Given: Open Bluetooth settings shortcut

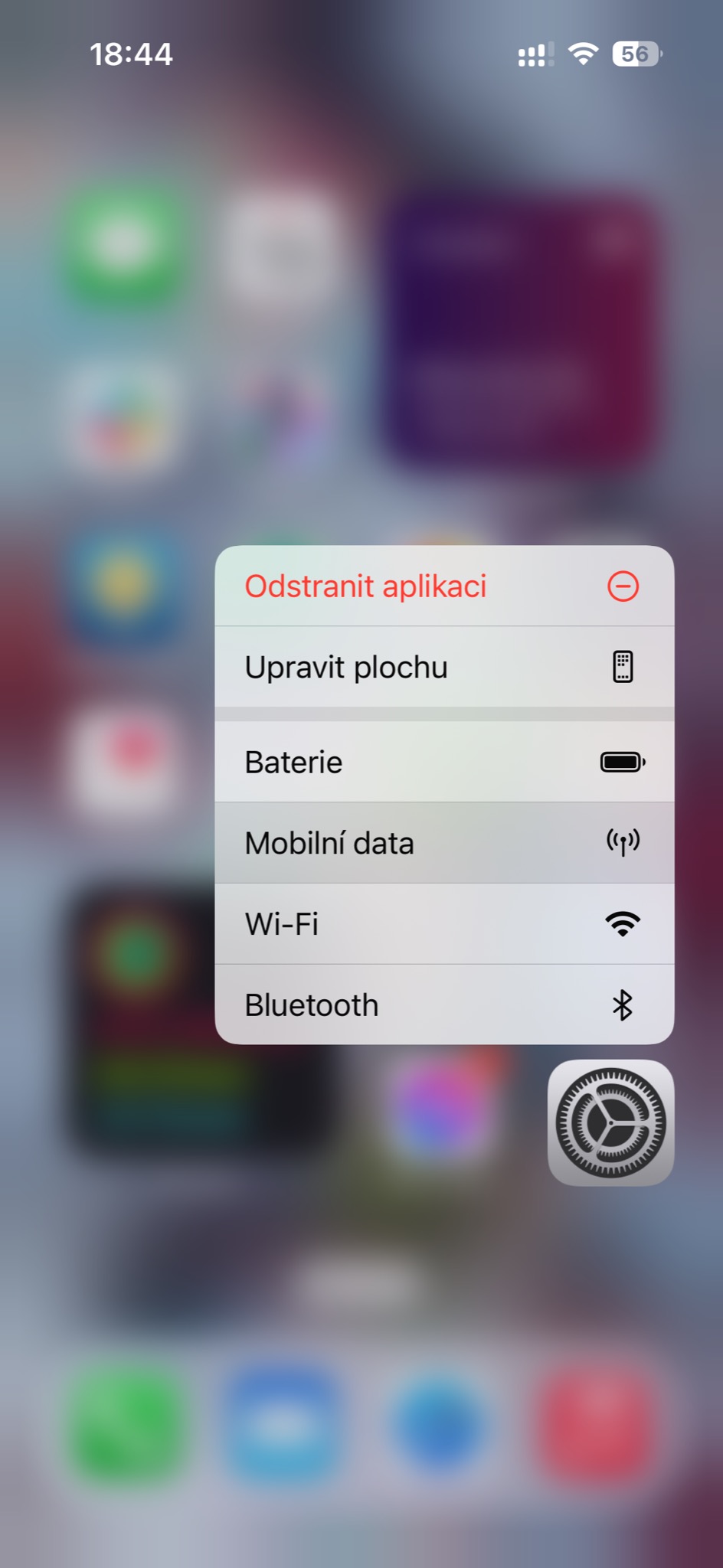Looking at the screenshot, I should (x=444, y=1004).
